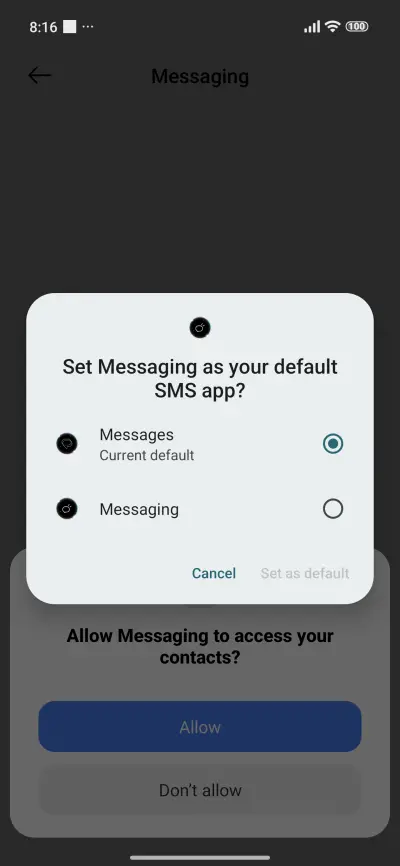Cancel the default SMS app dialog
Image resolution: width=400 pixels, height=866 pixels.
[214, 573]
